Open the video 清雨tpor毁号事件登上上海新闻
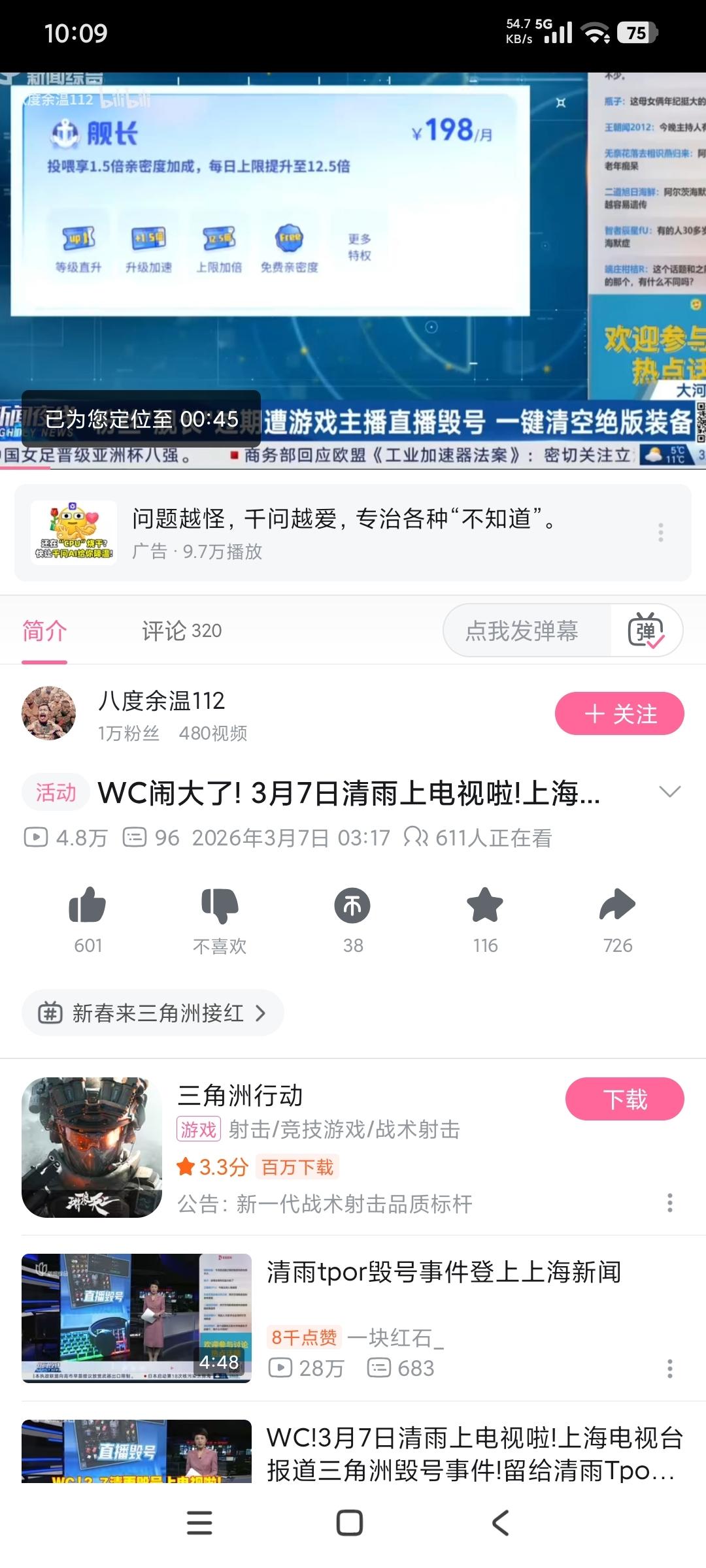This screenshot has width=706, height=1568. 443,1272
